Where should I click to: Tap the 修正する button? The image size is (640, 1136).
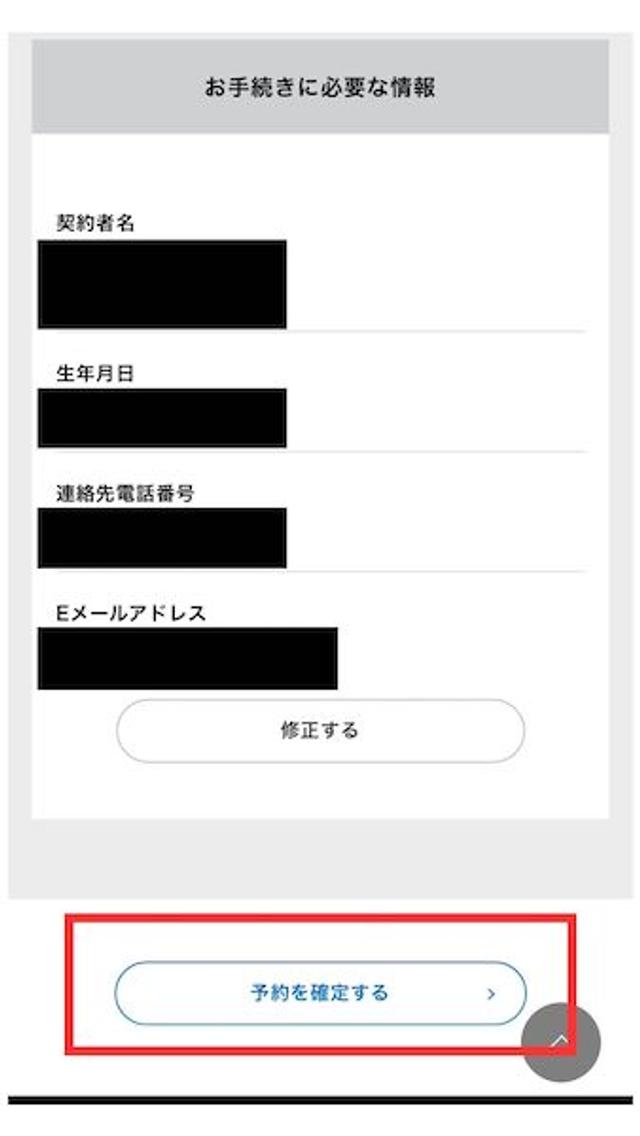[320, 731]
